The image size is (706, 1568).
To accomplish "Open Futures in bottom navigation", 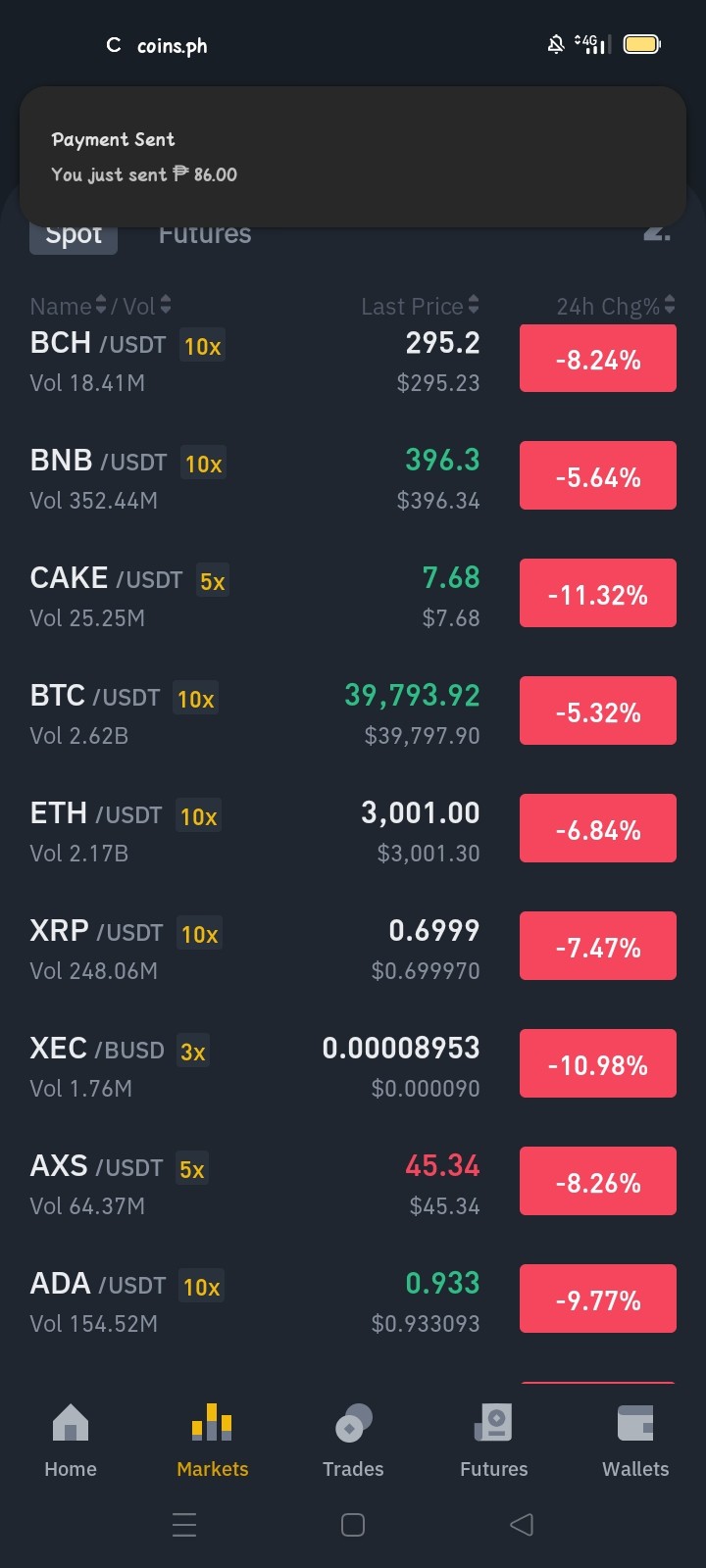I will point(494,1441).
